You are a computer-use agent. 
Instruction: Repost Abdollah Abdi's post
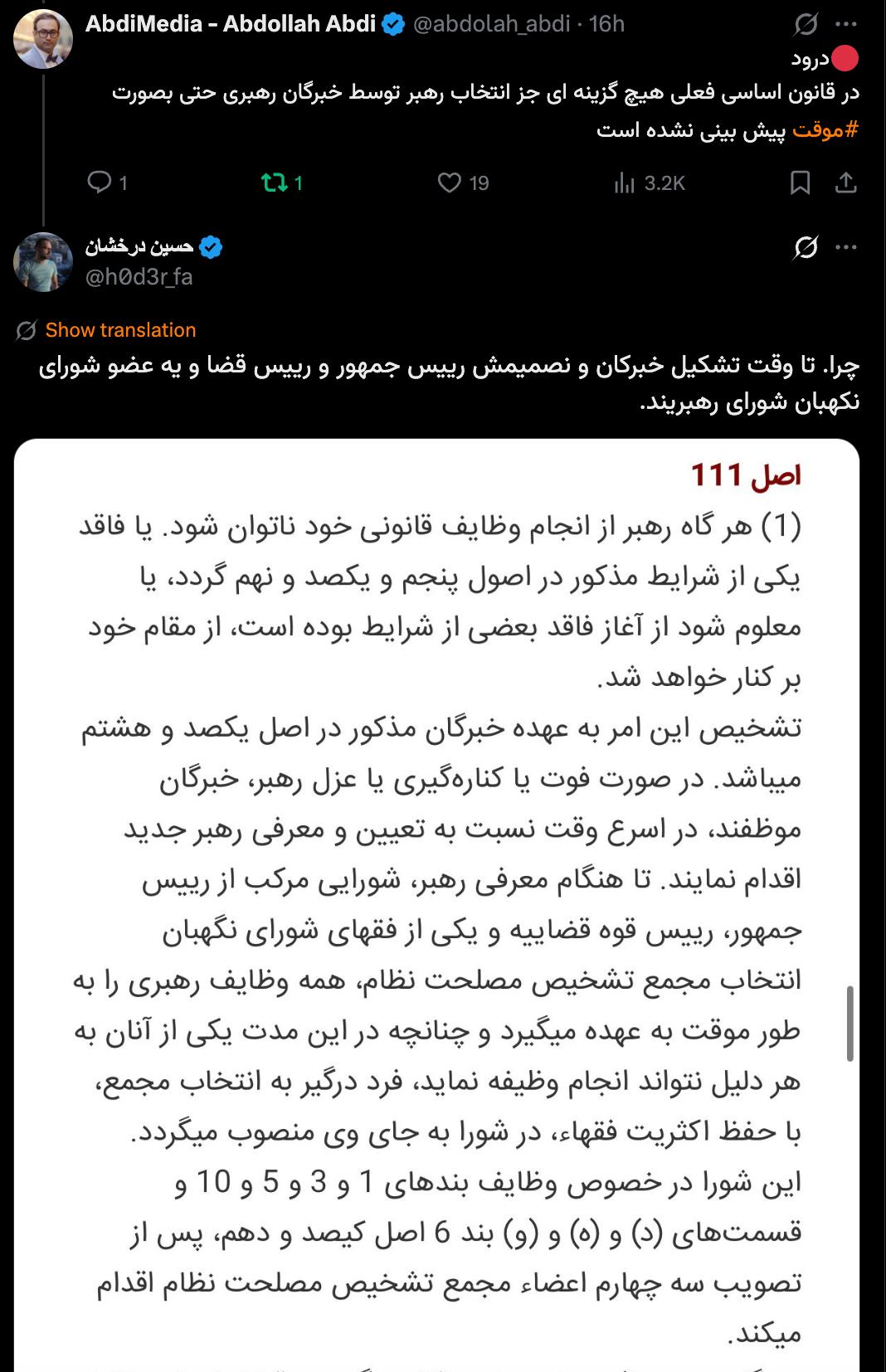tap(274, 182)
